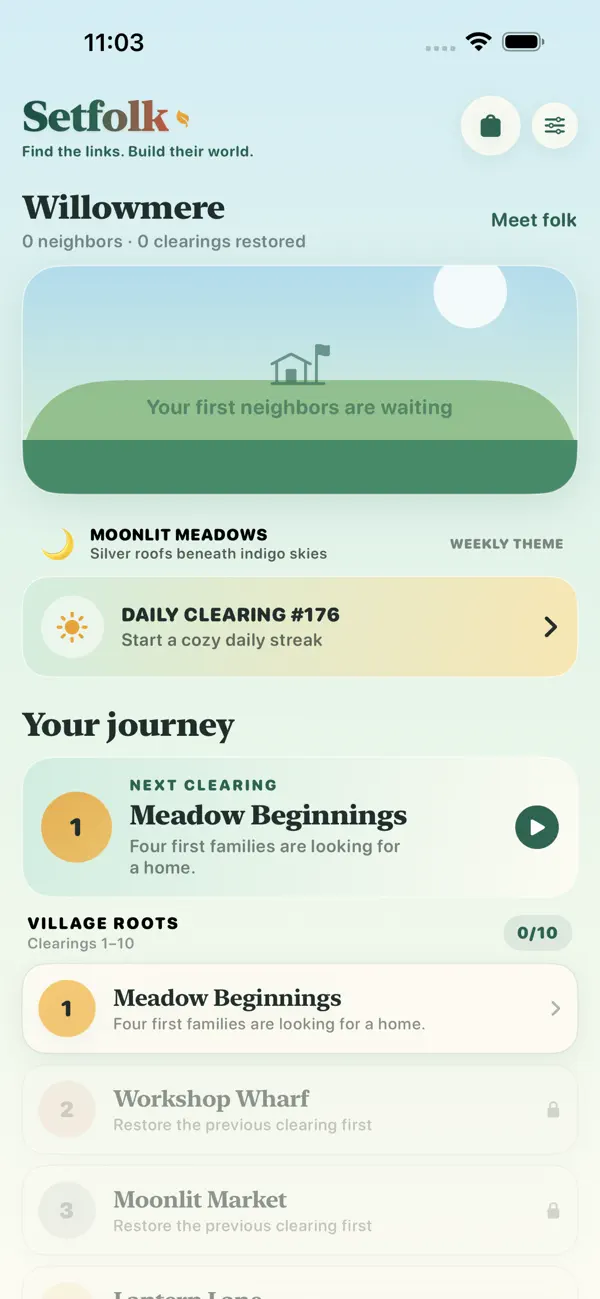This screenshot has height=1299, width=600.
Task: Open the shop bag icon
Action: click(x=490, y=126)
